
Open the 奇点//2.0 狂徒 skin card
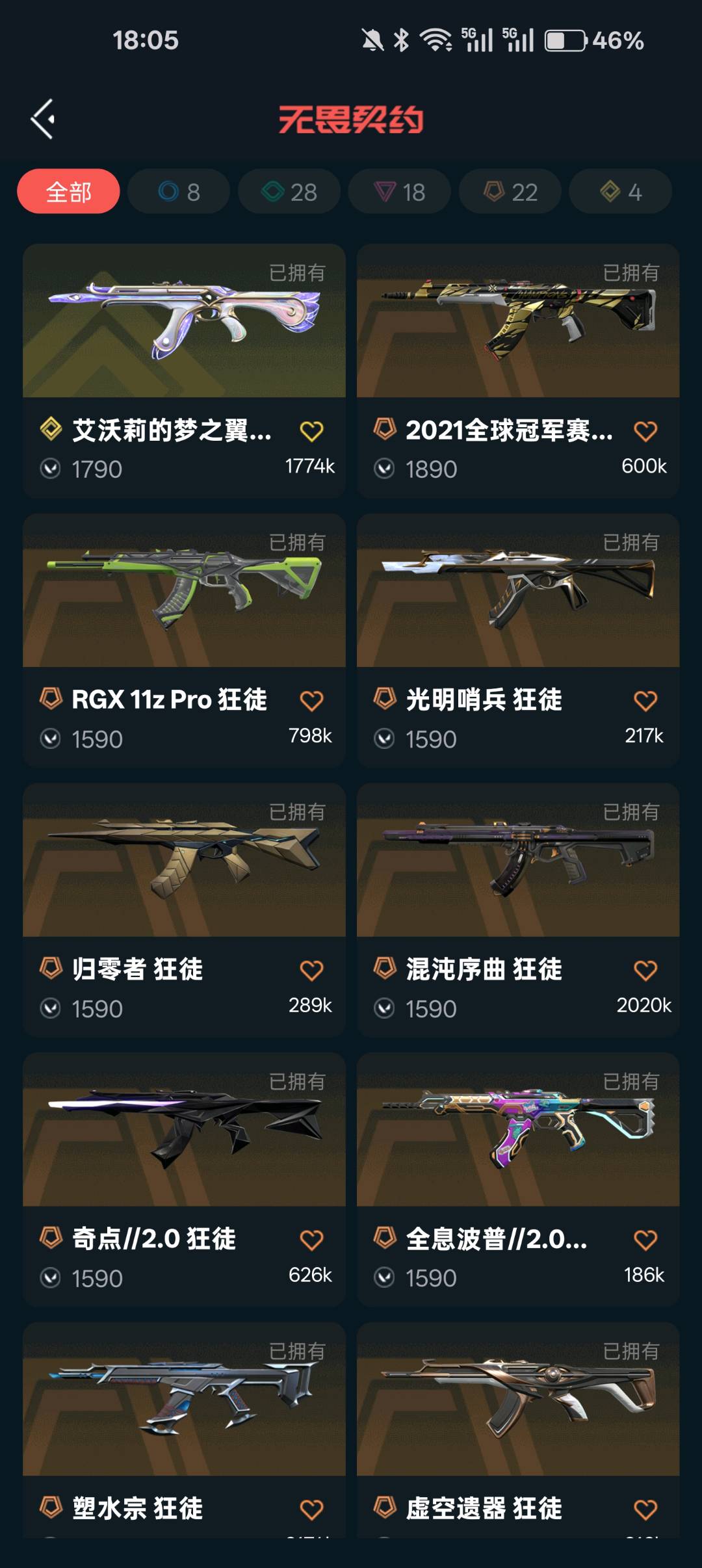click(x=184, y=1130)
